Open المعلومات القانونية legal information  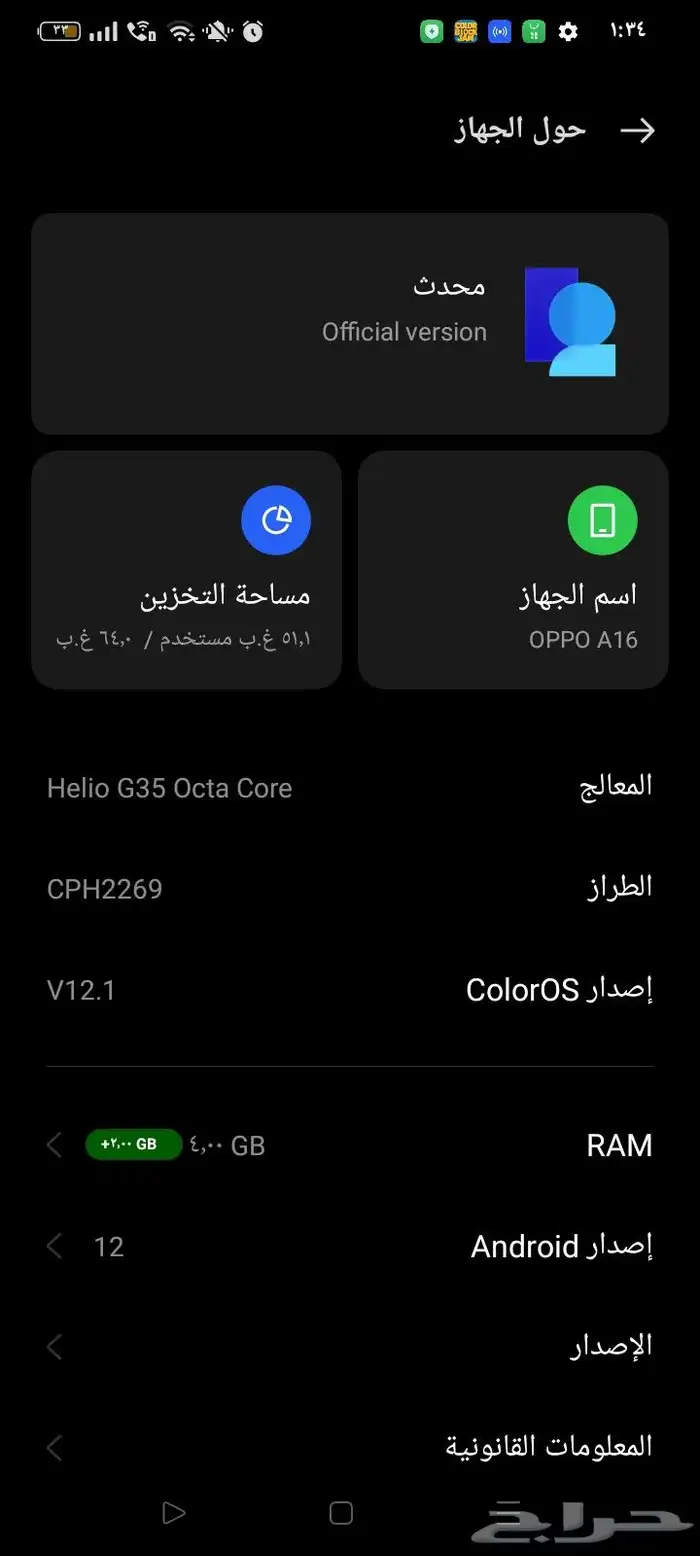pyautogui.click(x=350, y=1446)
